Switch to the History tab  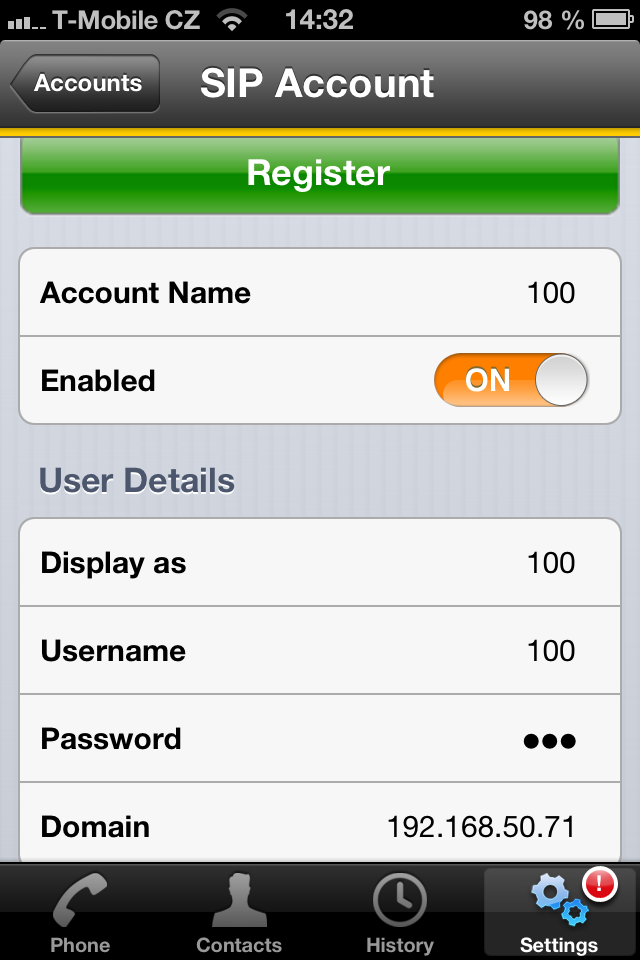(x=399, y=912)
